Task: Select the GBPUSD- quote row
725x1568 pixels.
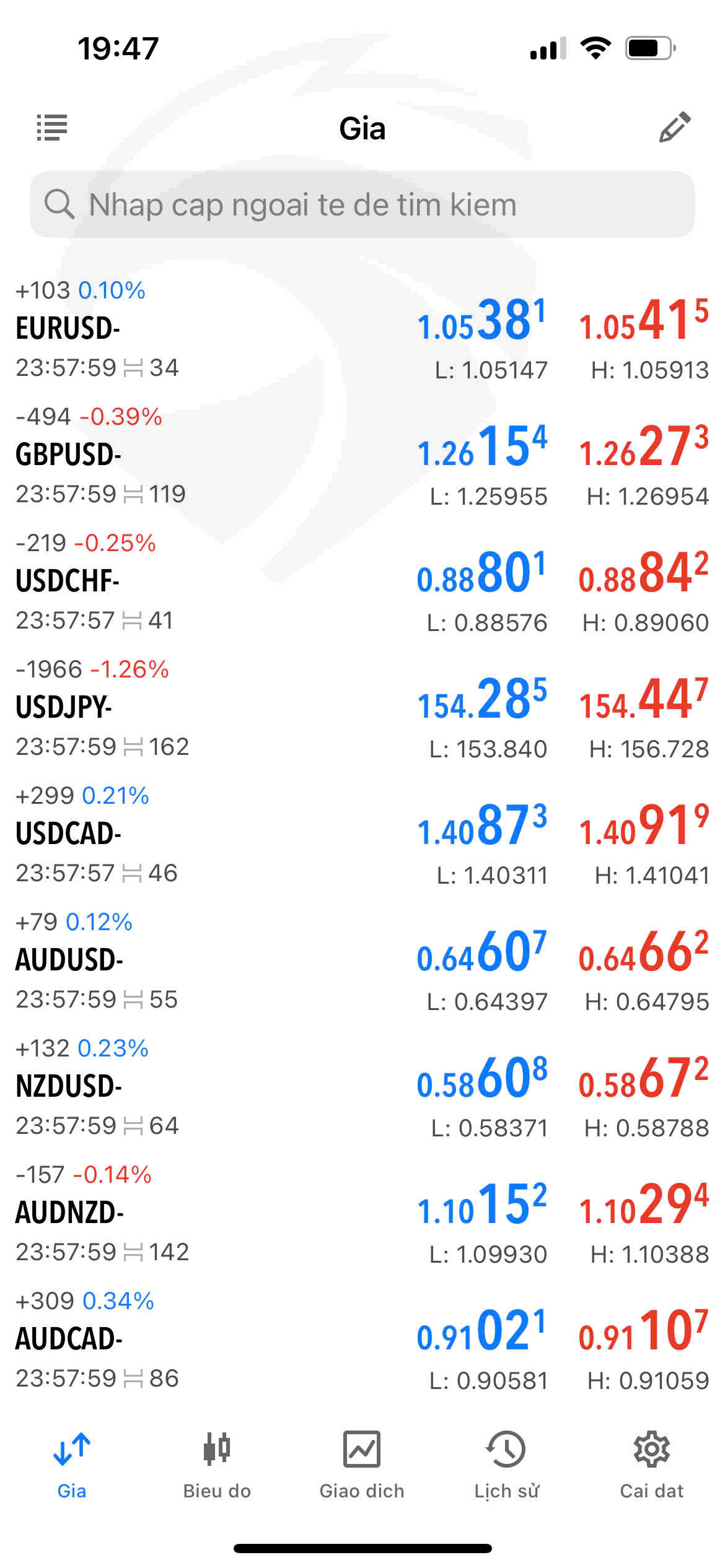Action: (362, 456)
